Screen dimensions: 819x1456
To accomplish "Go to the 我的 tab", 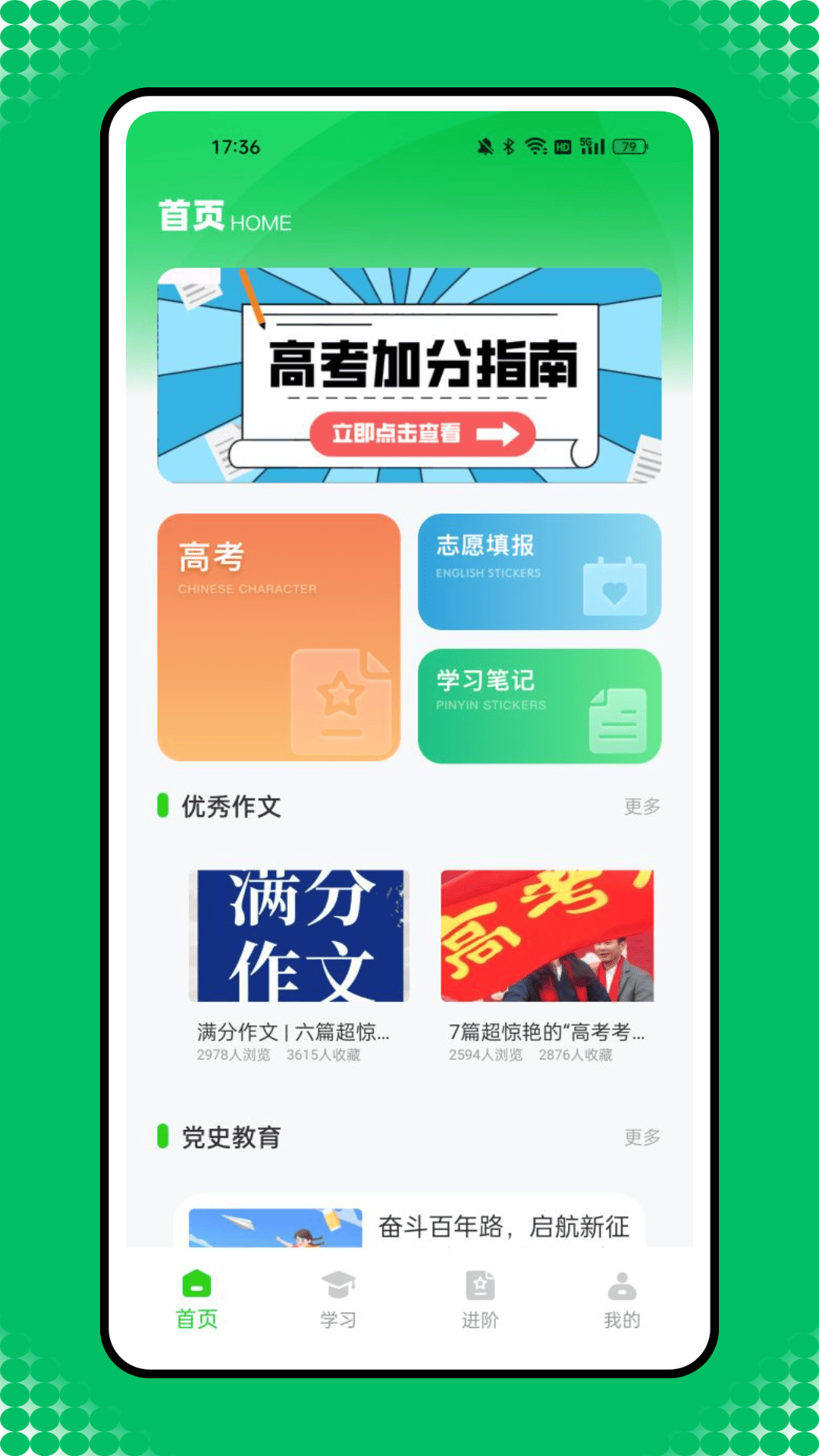I will click(x=622, y=1300).
